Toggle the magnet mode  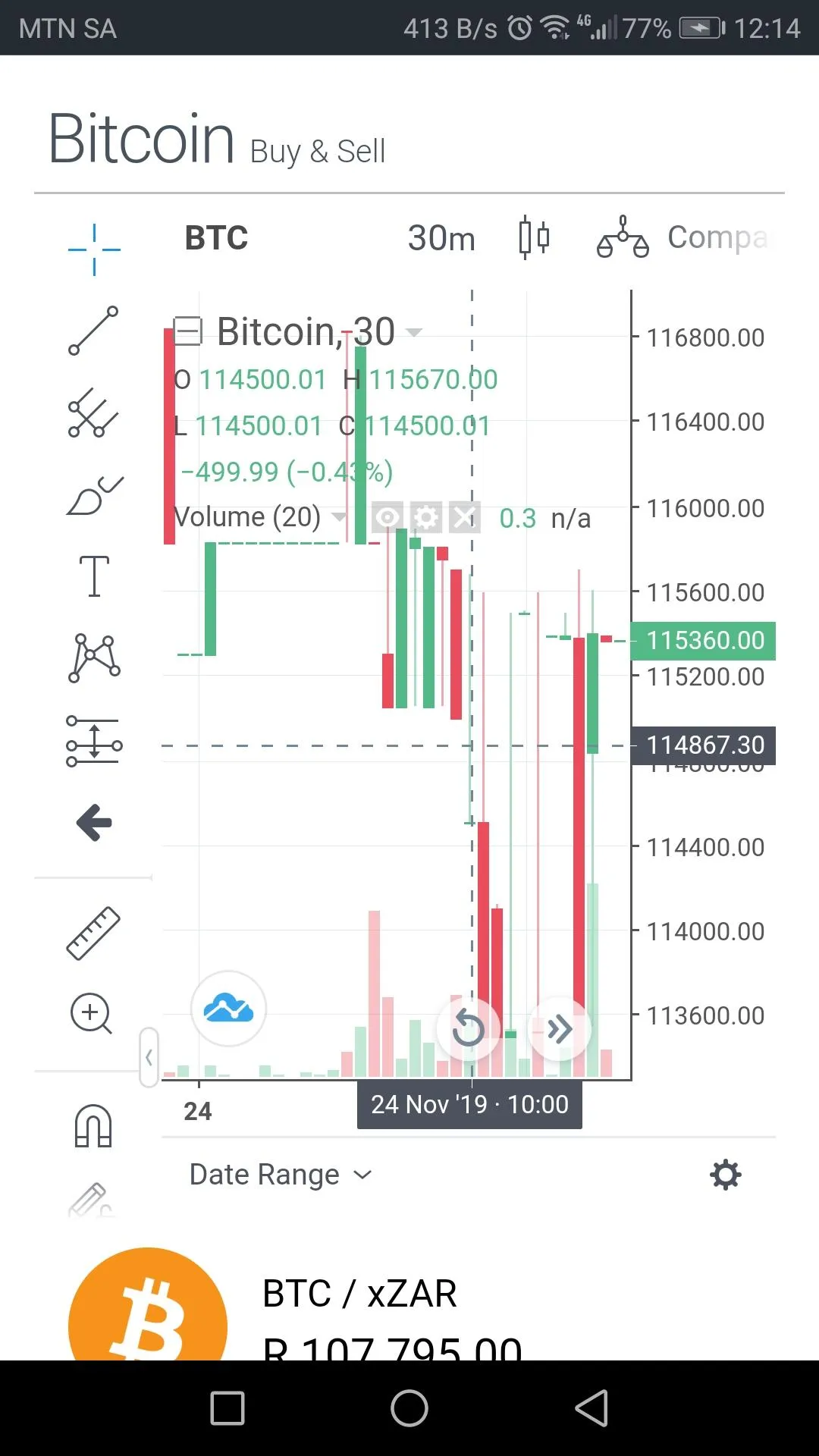(93, 1125)
